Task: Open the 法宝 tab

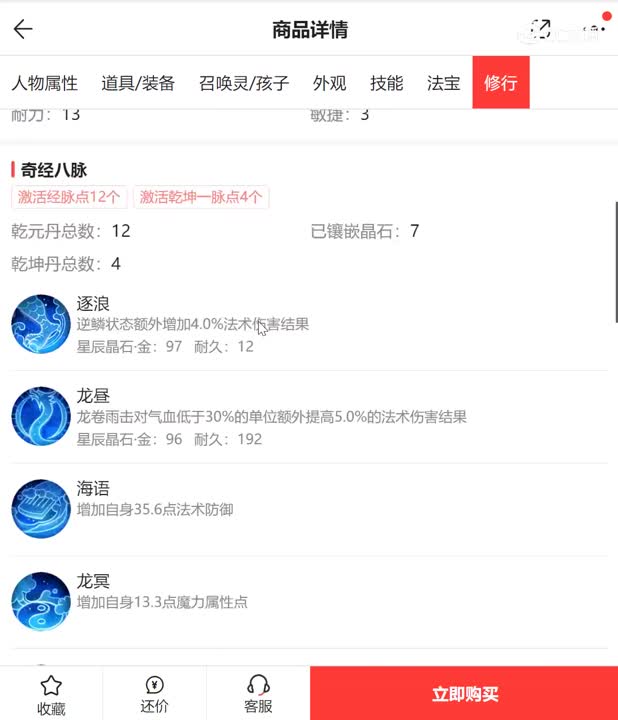Action: click(x=443, y=83)
